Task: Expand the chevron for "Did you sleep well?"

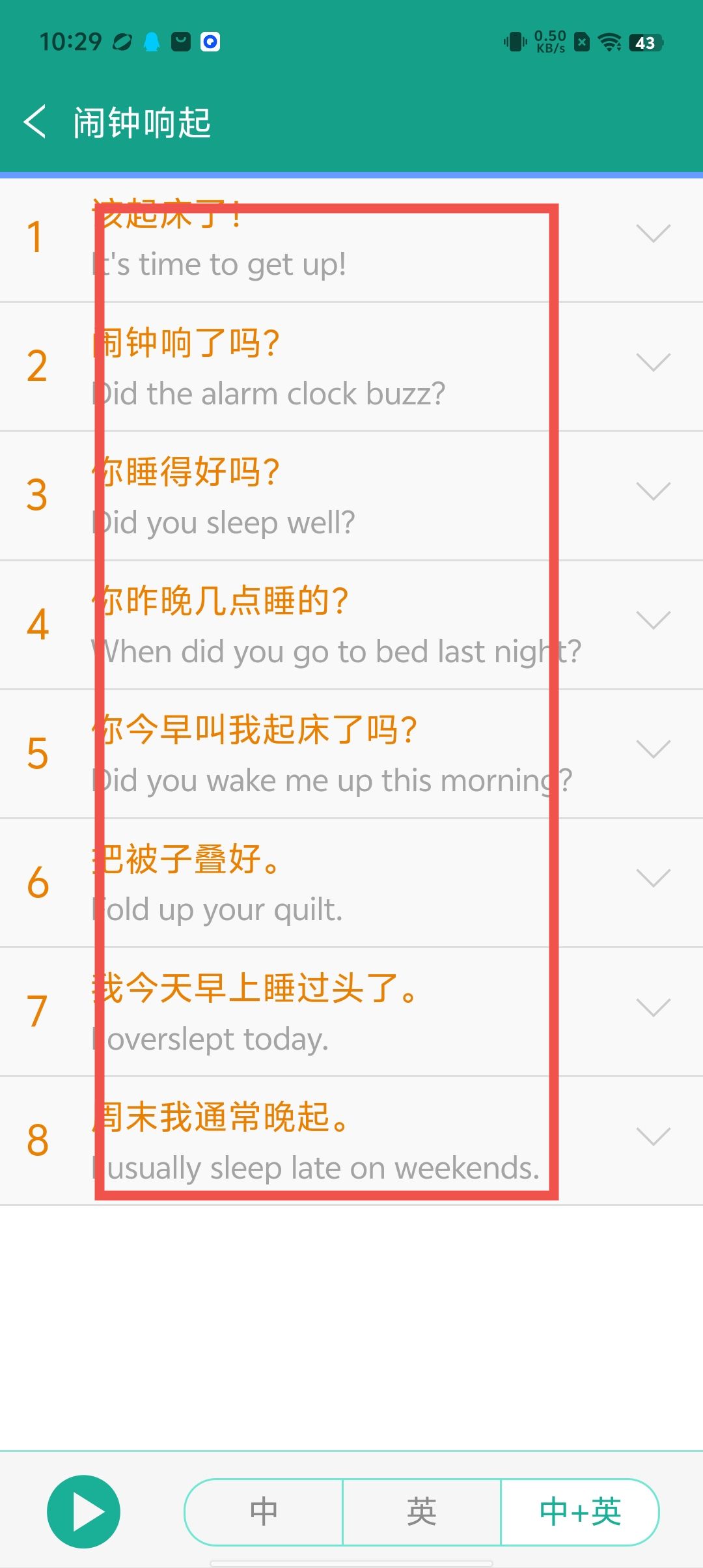Action: pyautogui.click(x=653, y=492)
